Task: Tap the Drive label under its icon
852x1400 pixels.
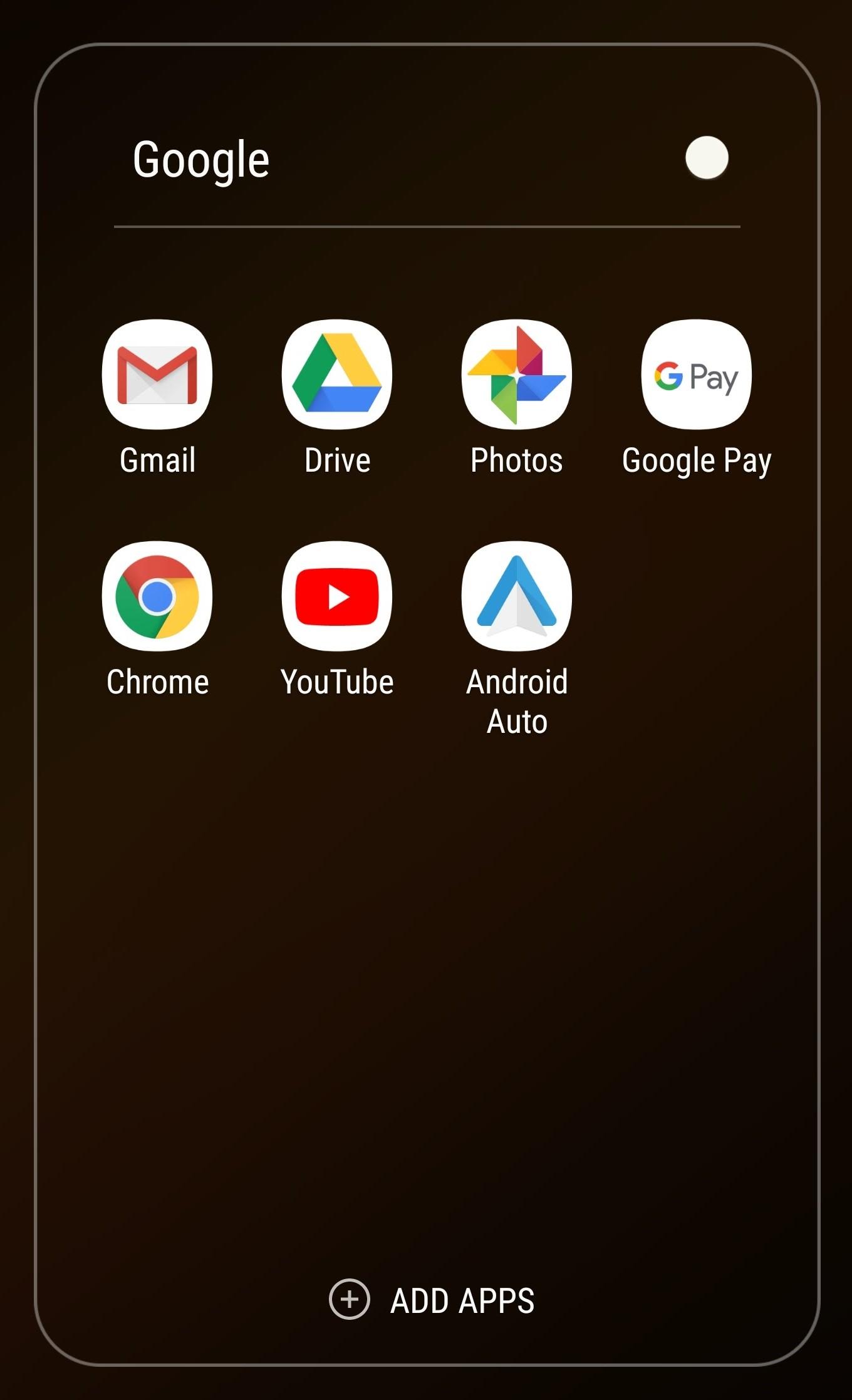Action: click(x=336, y=461)
